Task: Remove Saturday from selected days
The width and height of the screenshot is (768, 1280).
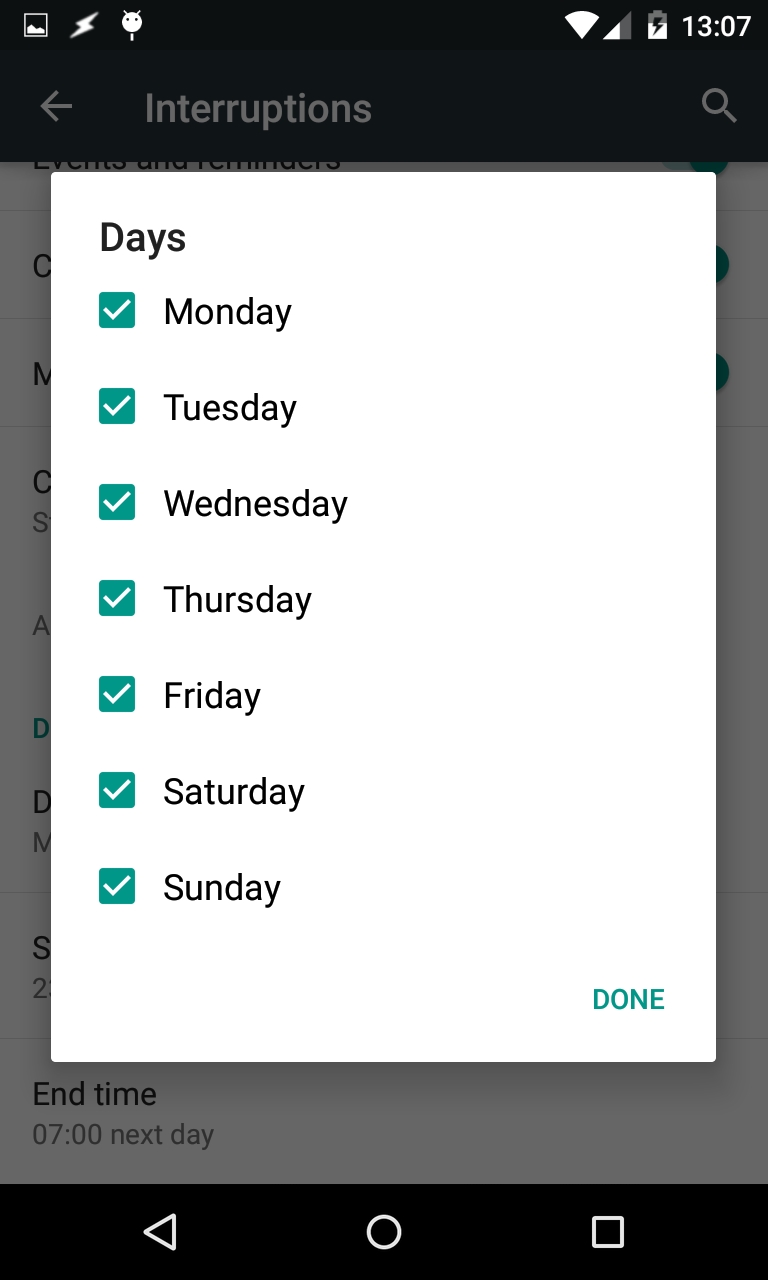Action: [x=117, y=791]
